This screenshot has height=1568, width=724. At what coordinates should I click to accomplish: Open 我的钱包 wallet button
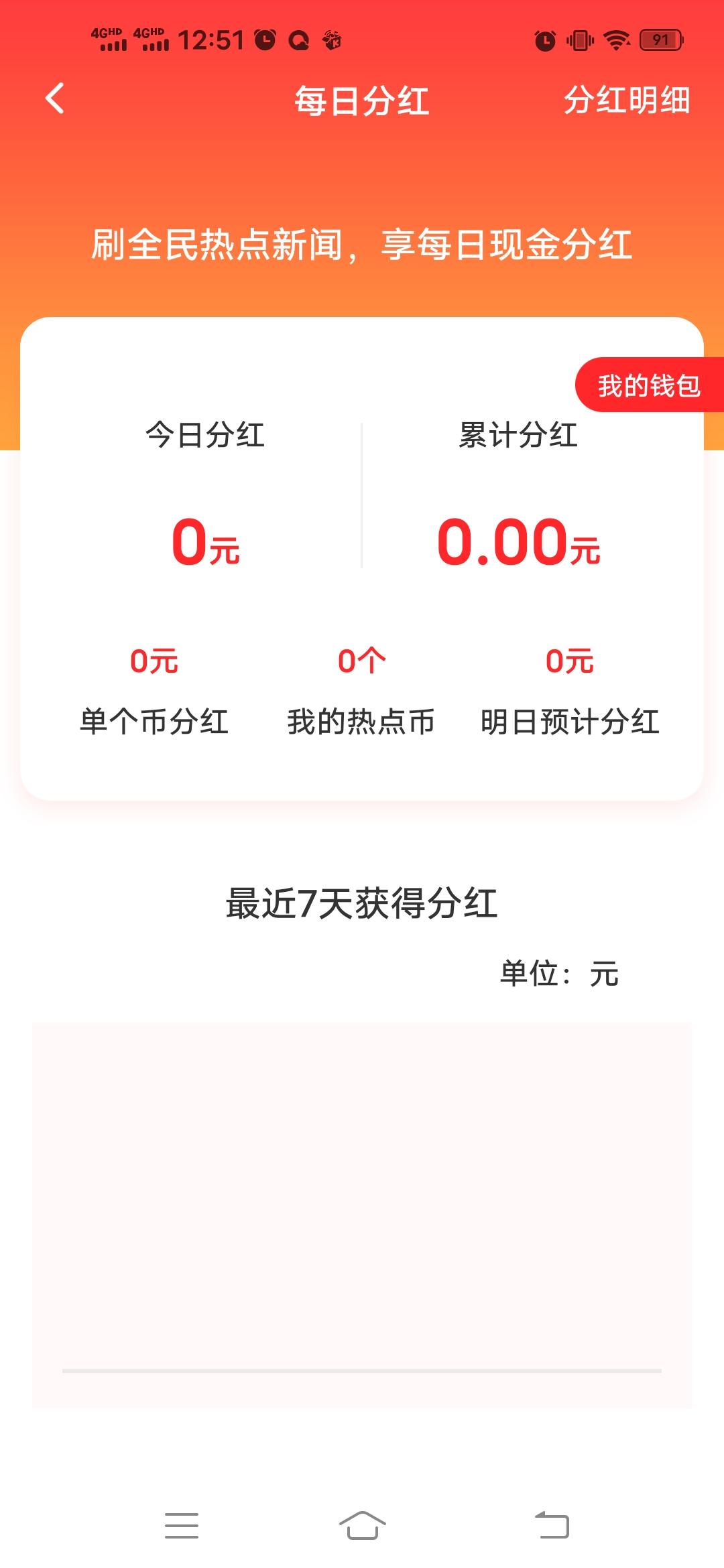click(x=649, y=385)
